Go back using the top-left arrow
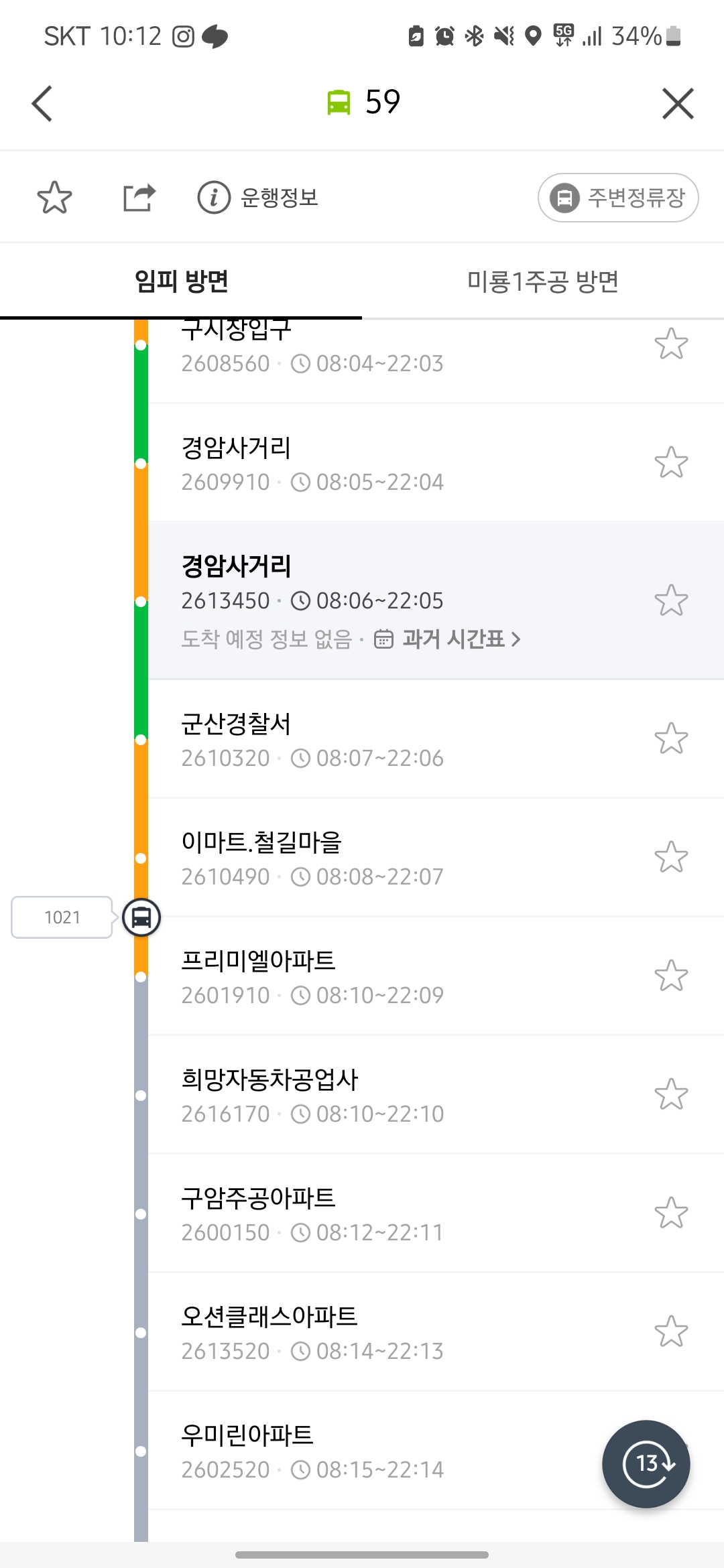Viewport: 724px width, 1568px height. tap(42, 104)
